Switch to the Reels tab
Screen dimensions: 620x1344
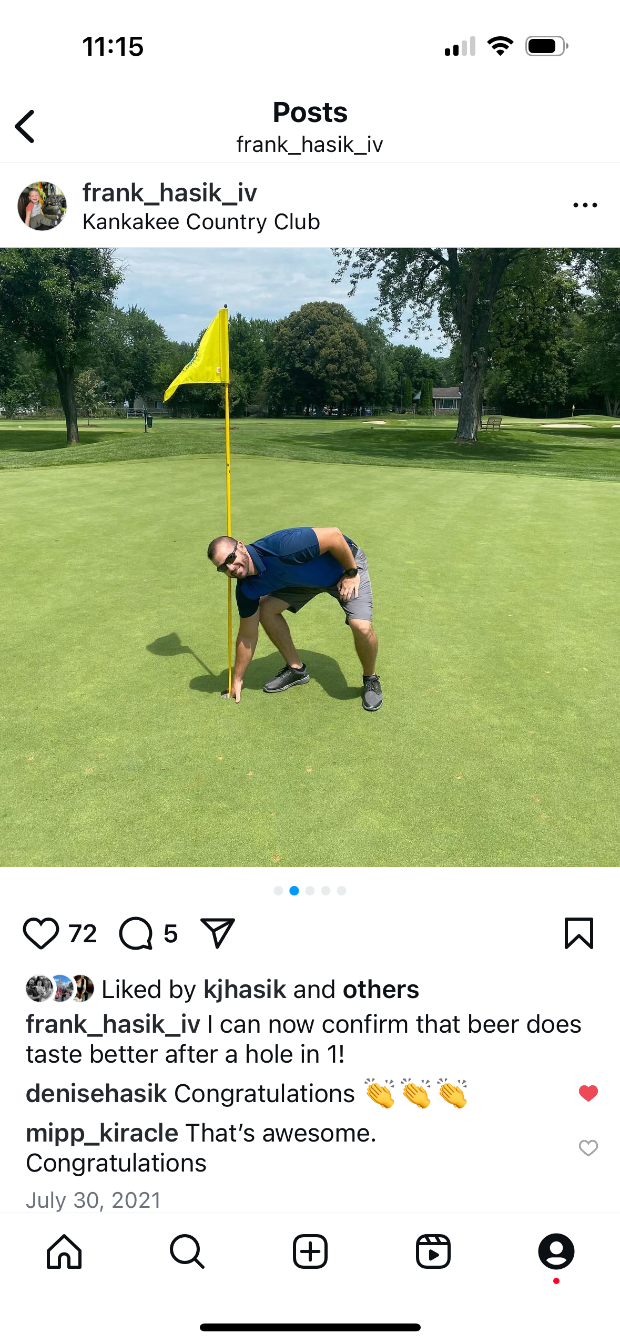[433, 1251]
